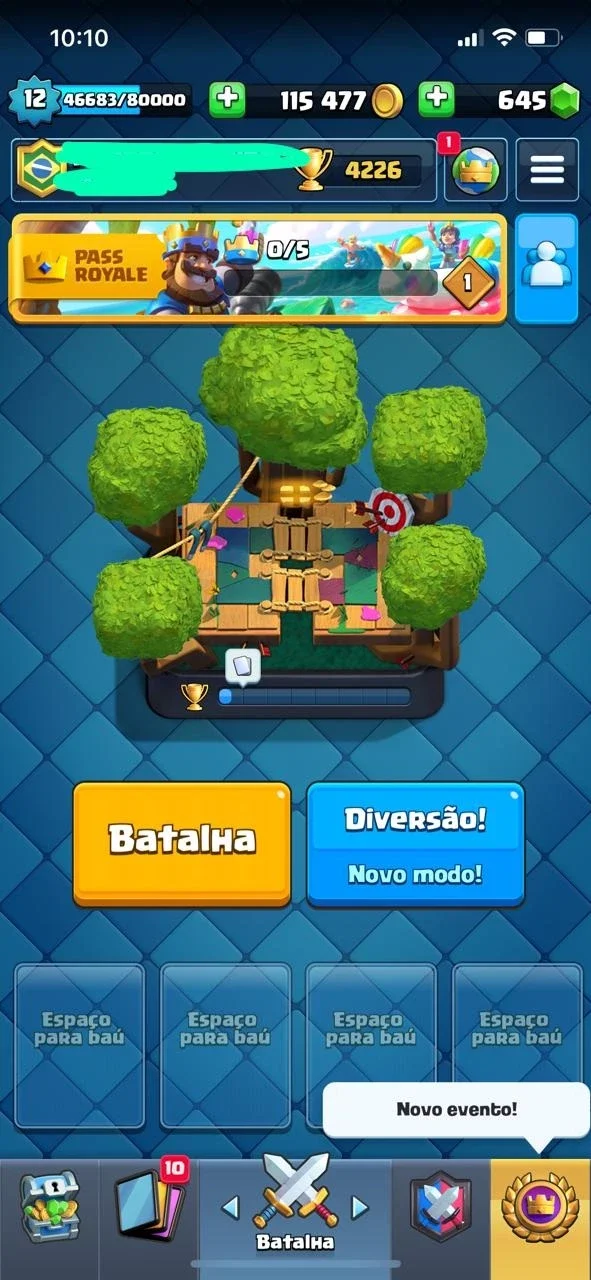591x1280 pixels.
Task: Tap the first empty chest slot
Action: pyautogui.click(x=79, y=1045)
